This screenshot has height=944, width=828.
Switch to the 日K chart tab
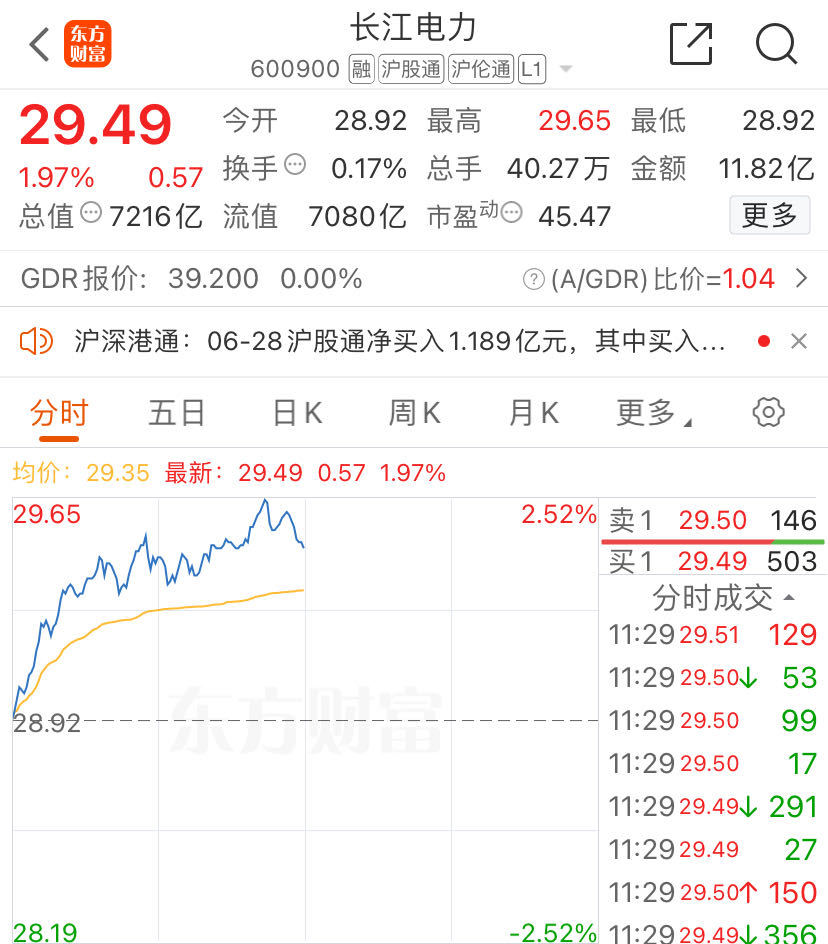point(297,412)
